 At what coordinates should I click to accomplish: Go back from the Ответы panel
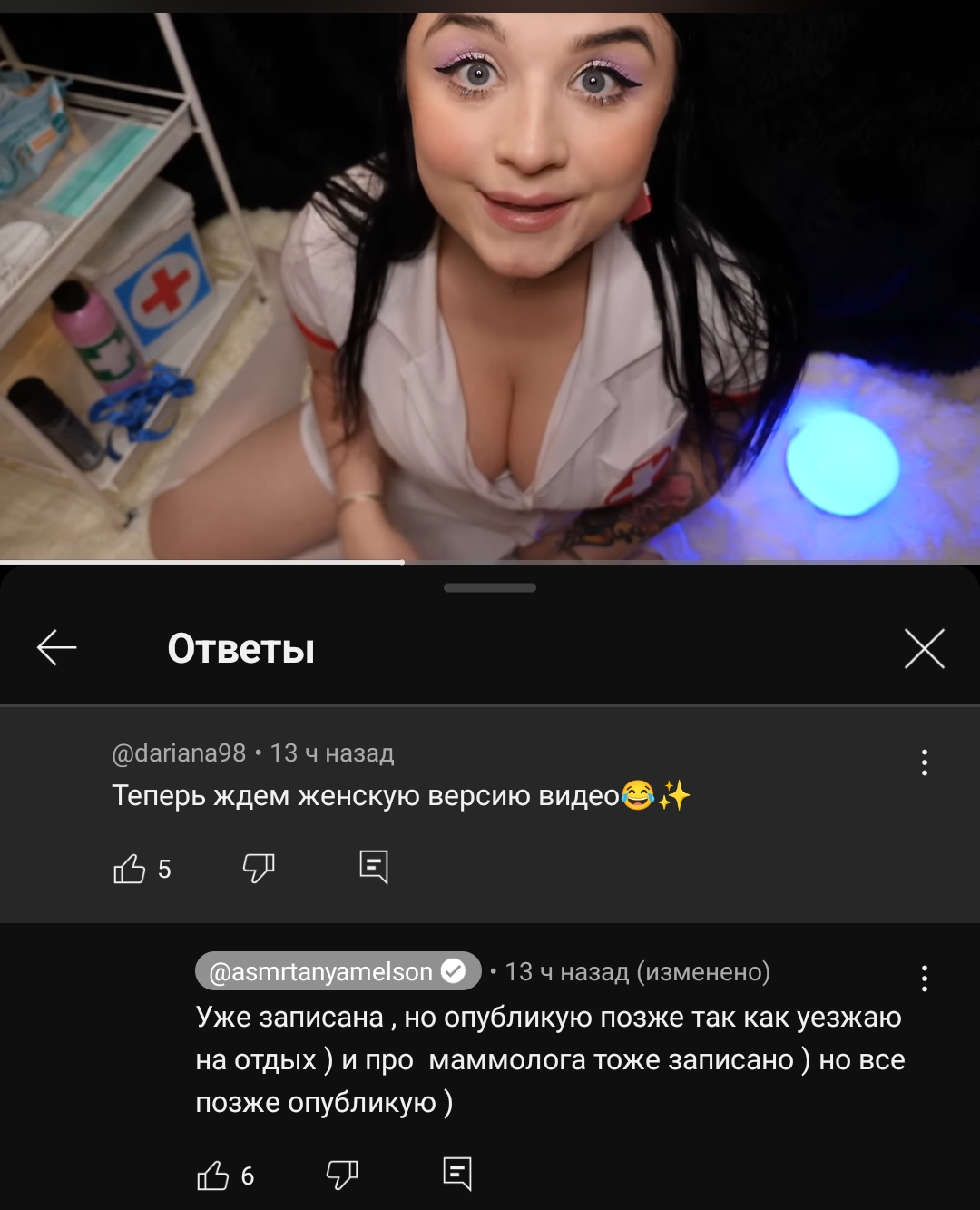pos(56,648)
